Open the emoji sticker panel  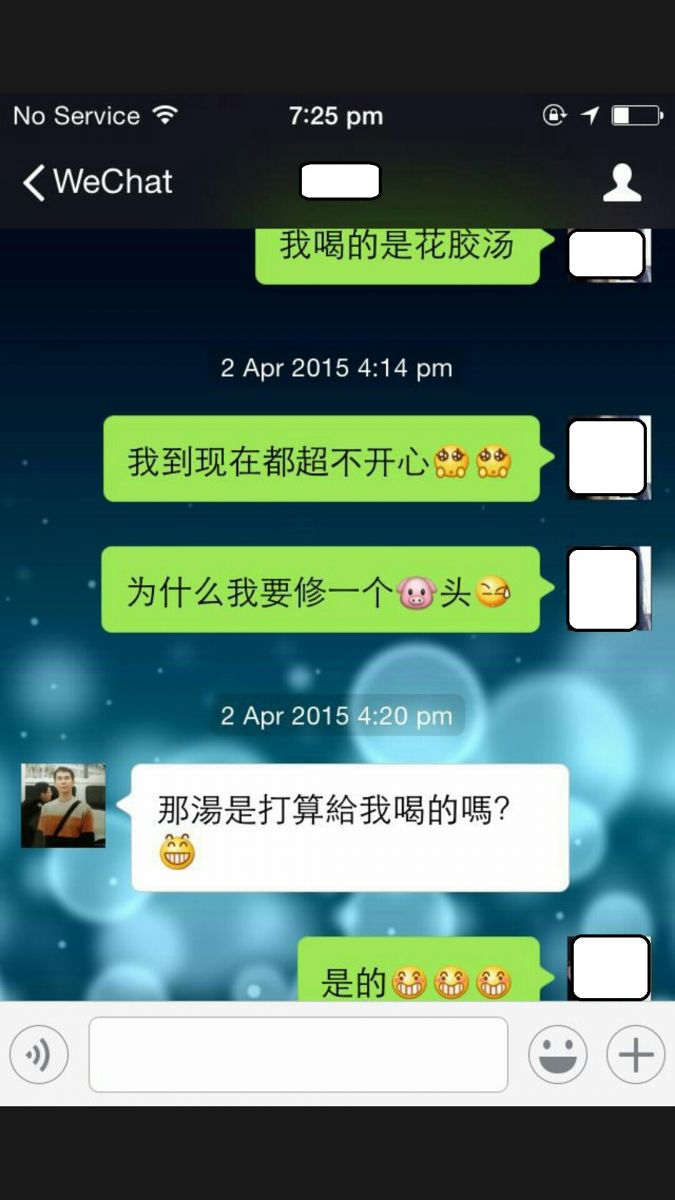pos(557,1055)
